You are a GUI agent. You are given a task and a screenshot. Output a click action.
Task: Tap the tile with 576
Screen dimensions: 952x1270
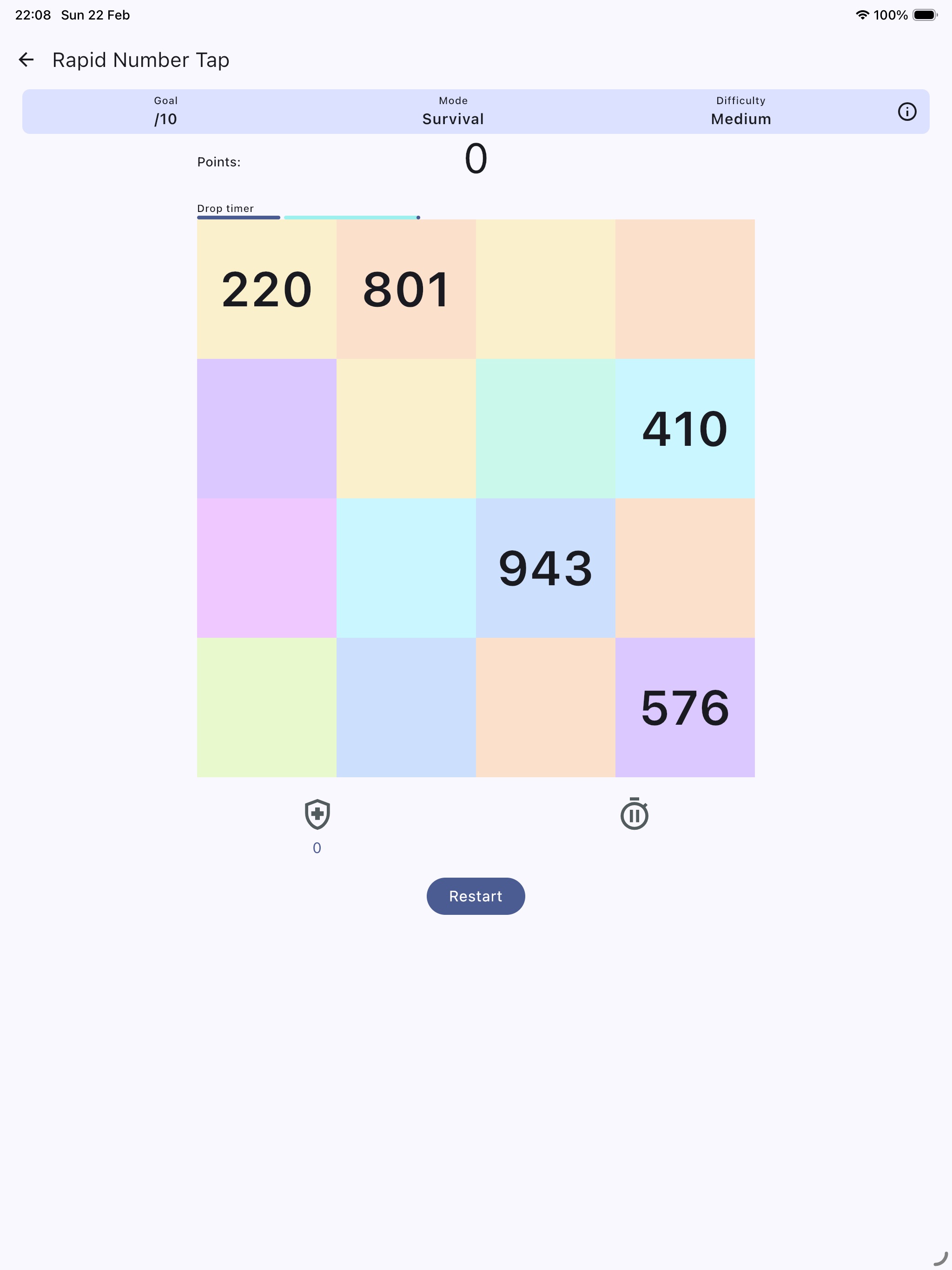pyautogui.click(x=685, y=708)
